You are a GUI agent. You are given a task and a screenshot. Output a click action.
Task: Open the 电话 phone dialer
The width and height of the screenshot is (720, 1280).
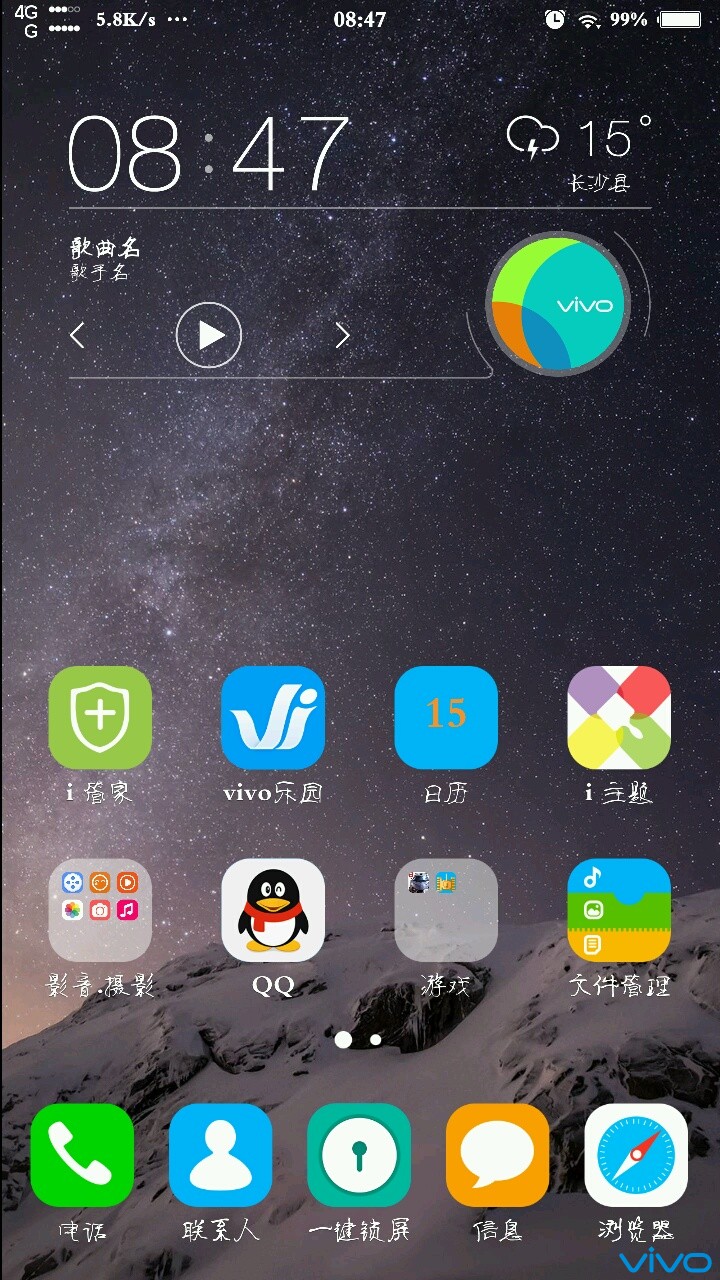[82, 1155]
